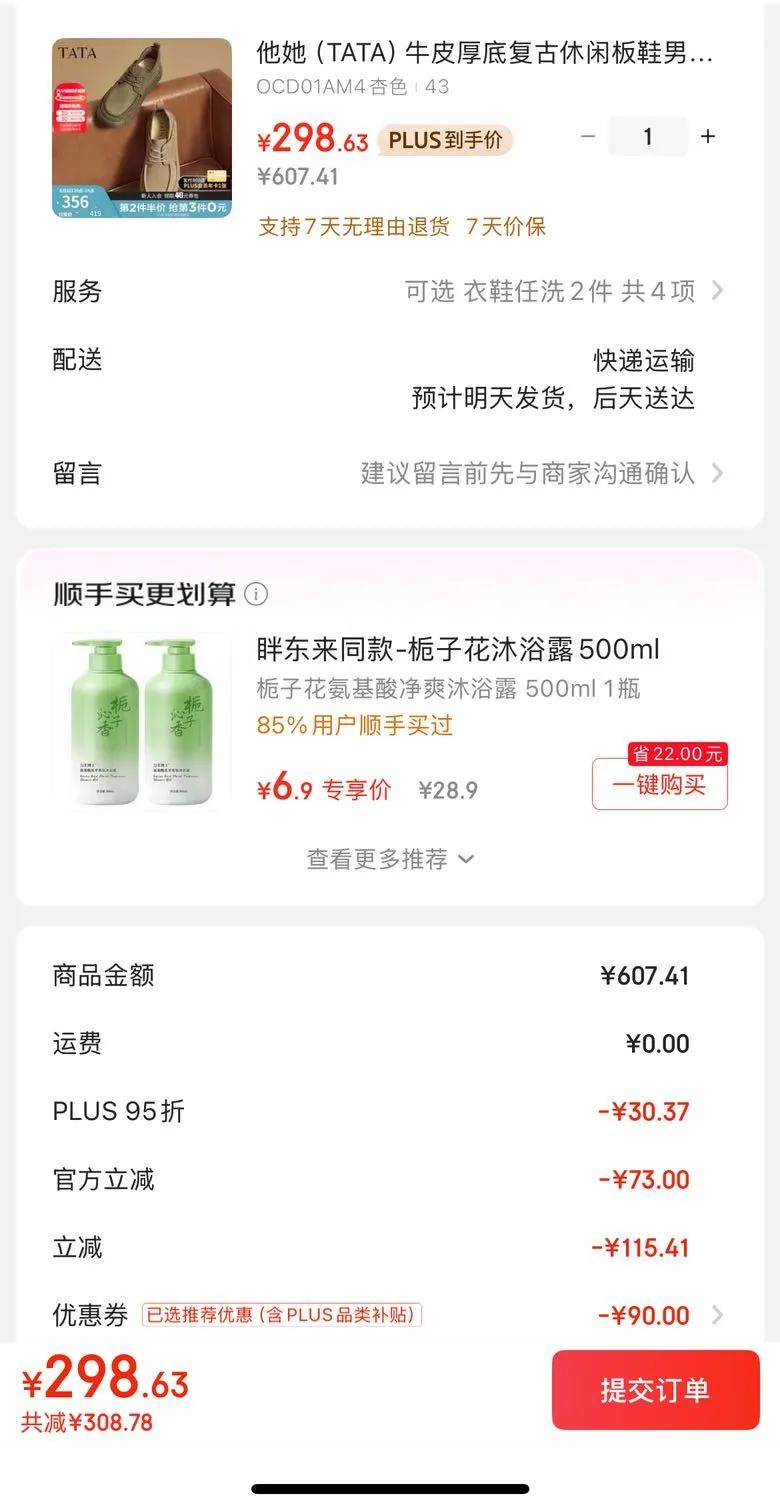Screen dimensions: 780x1510
Task: Edit the quantity field showing 1
Action: 648,137
